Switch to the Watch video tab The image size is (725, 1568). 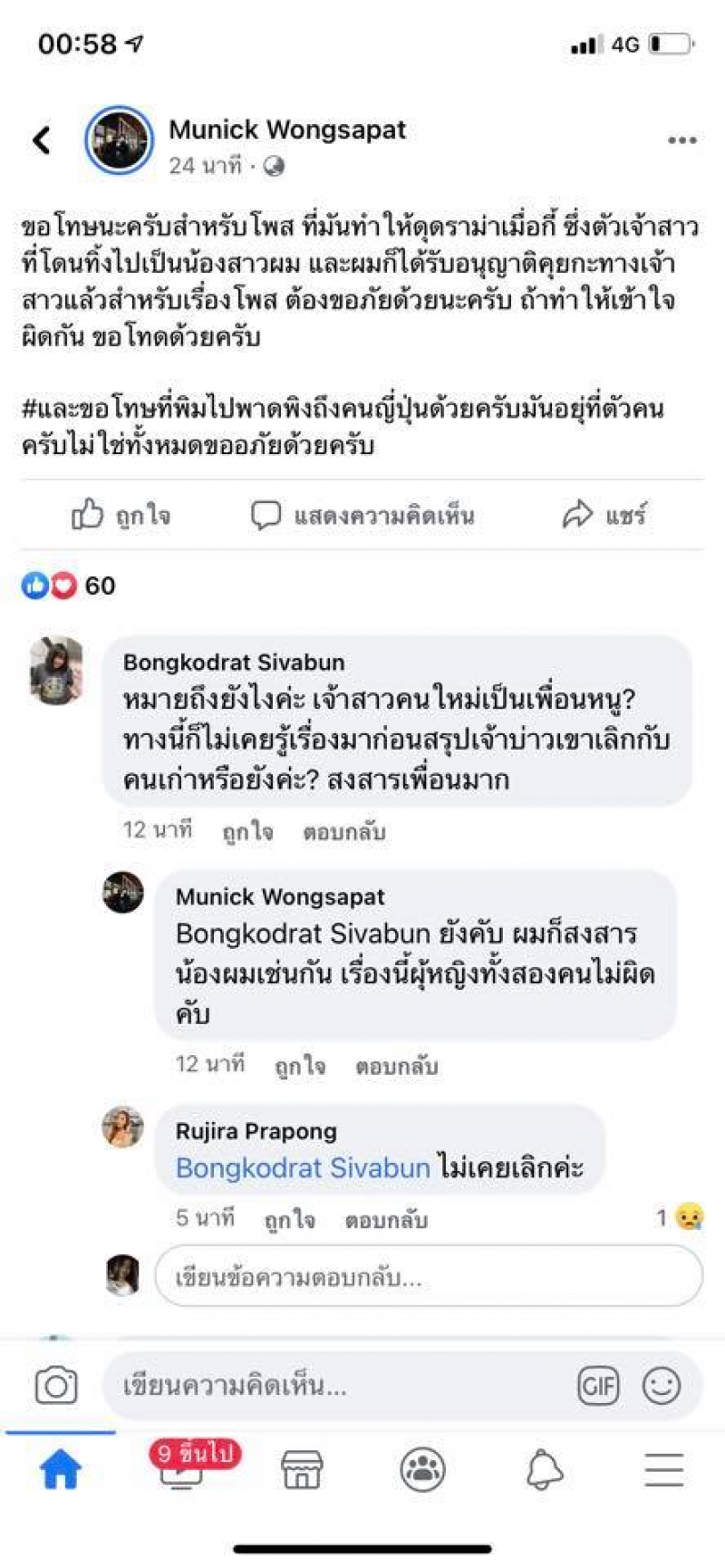pos(181,1469)
